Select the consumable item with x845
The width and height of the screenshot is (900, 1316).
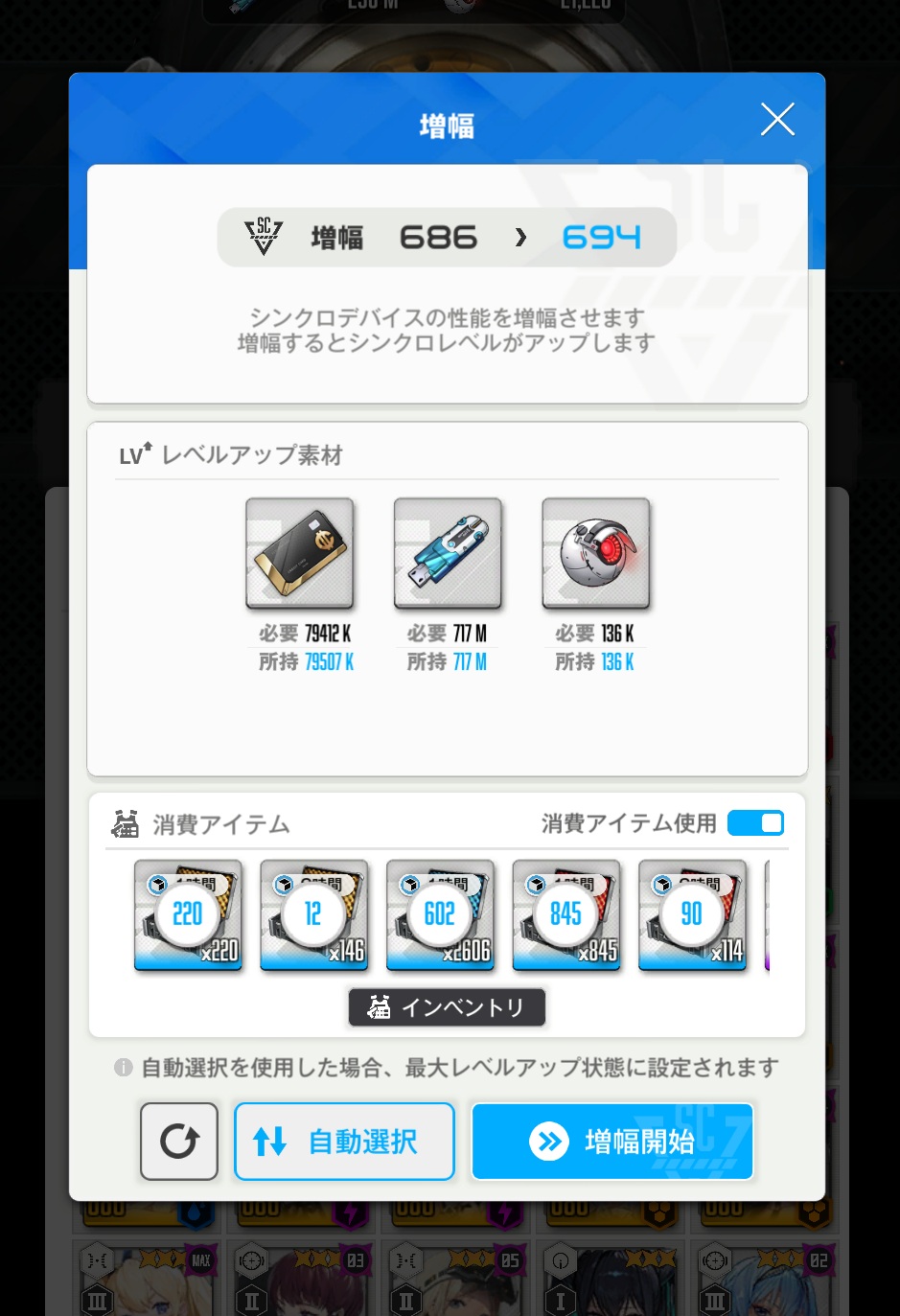(x=566, y=915)
